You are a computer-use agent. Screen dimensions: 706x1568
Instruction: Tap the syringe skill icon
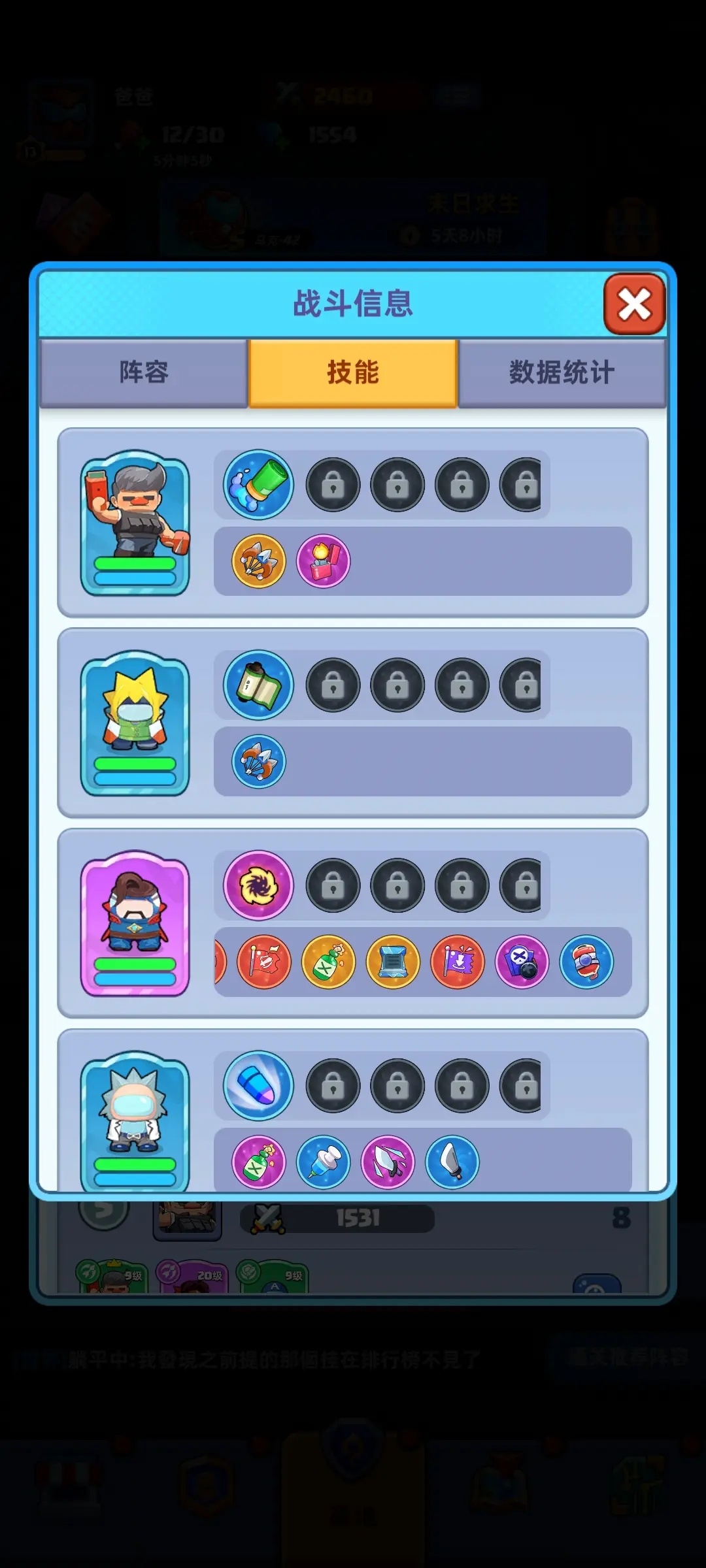(323, 1162)
